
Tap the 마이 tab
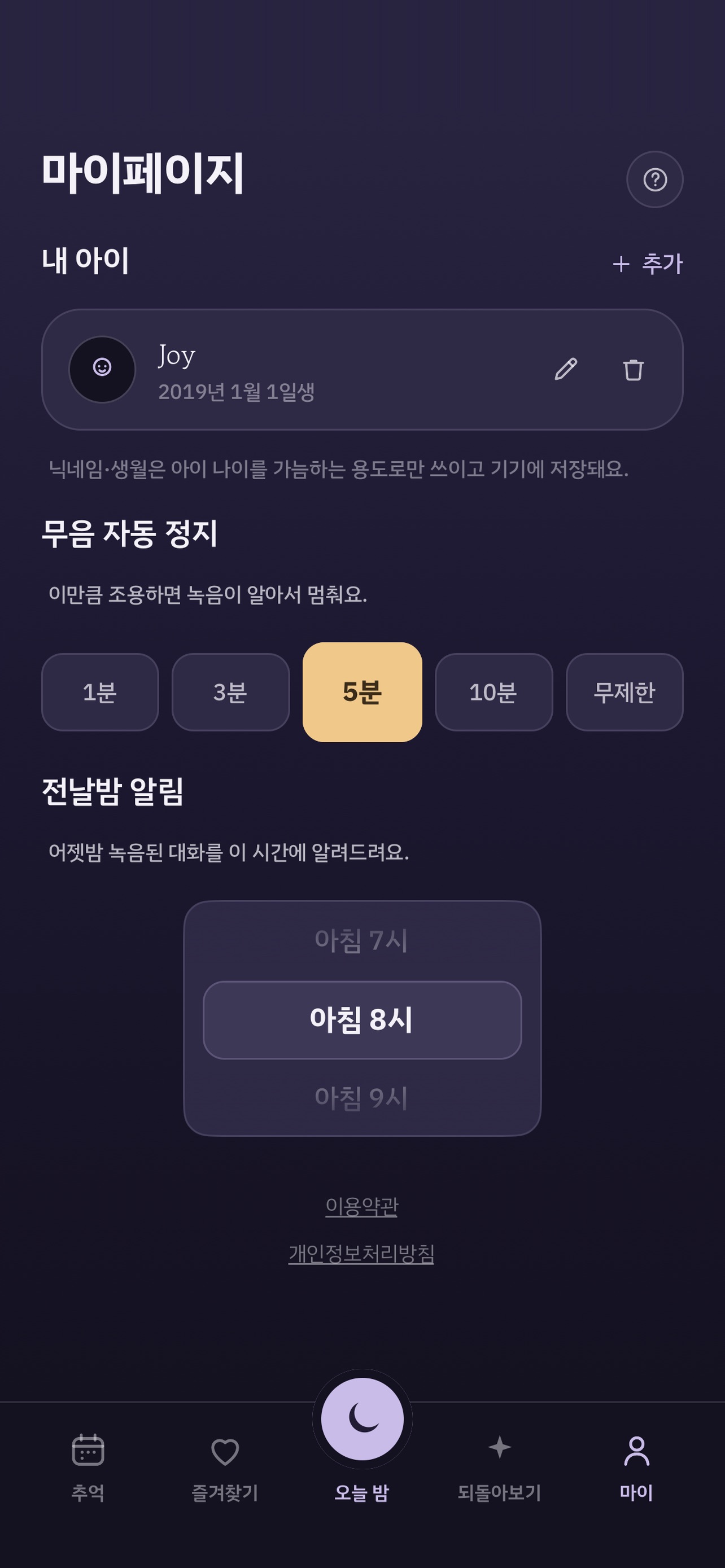pyautogui.click(x=637, y=1468)
